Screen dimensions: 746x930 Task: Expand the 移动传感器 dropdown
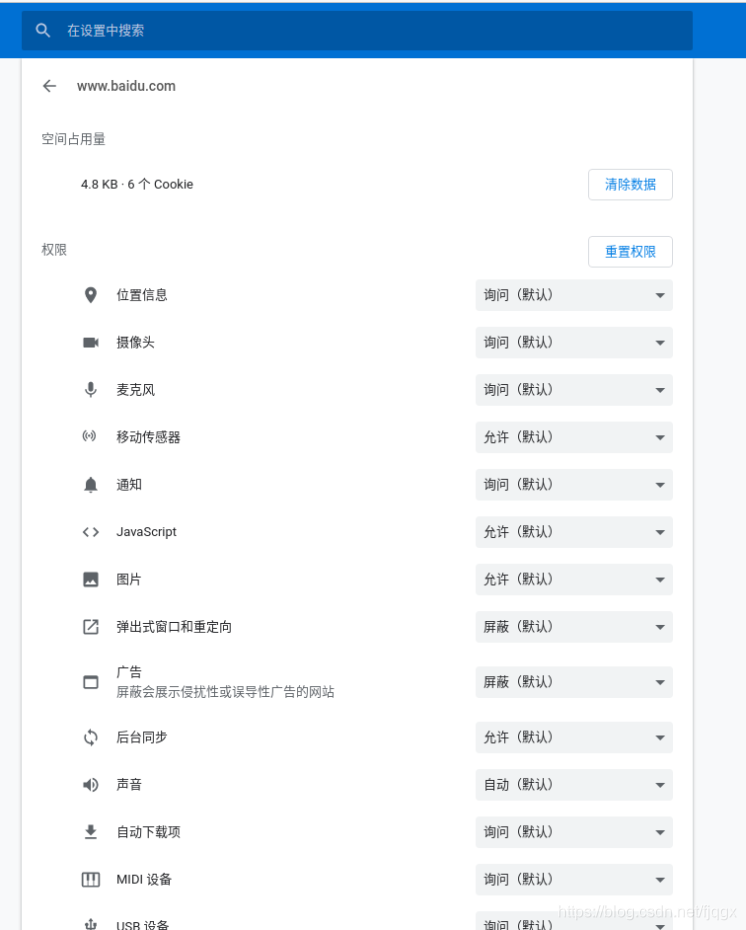(573, 437)
